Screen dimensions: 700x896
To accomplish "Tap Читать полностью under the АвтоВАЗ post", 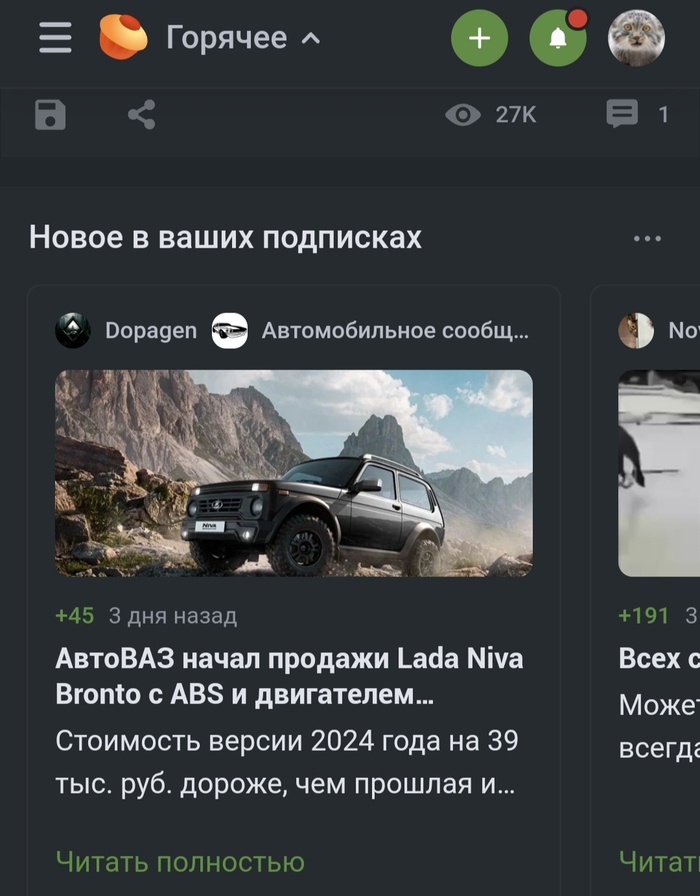I will (180, 861).
